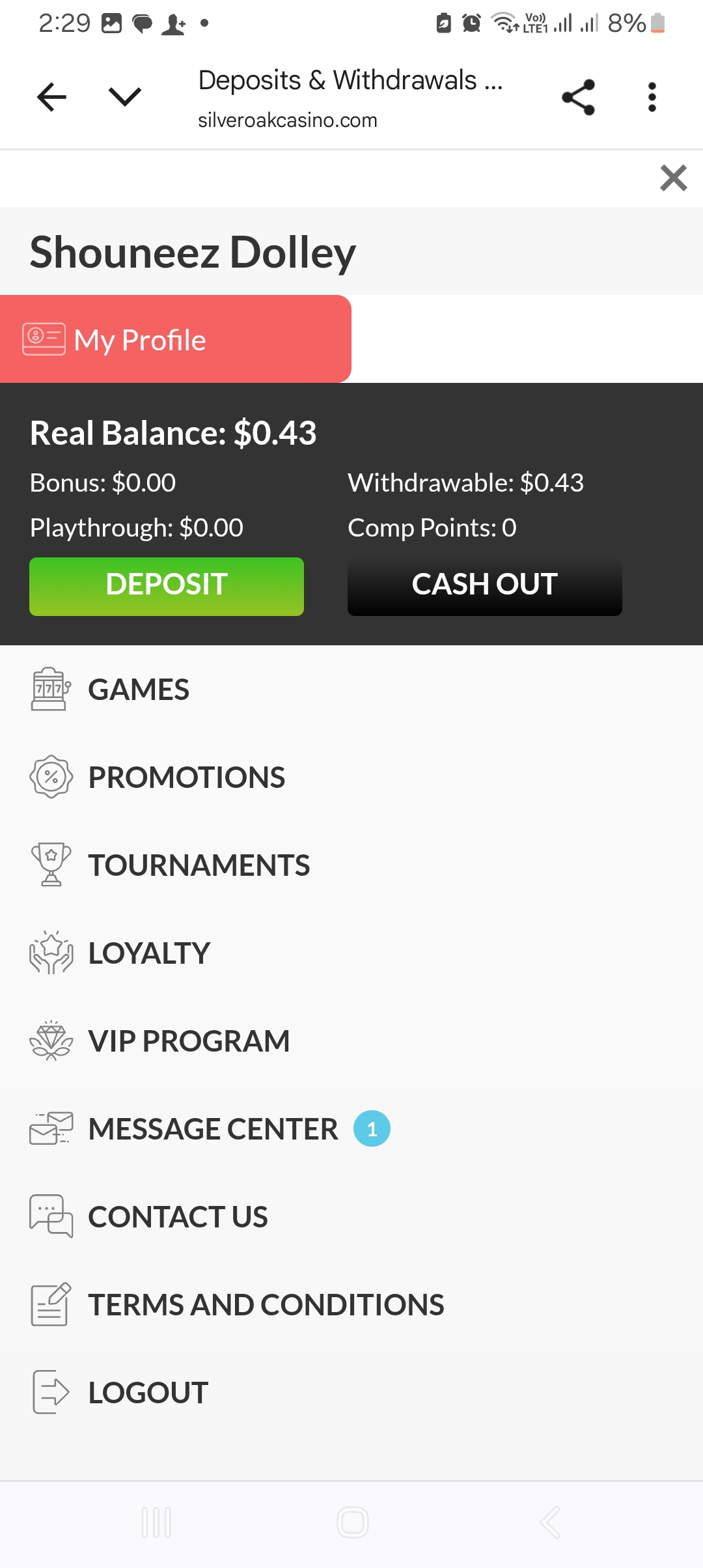Open the Games section
The height and width of the screenshot is (1568, 703).
138,690
